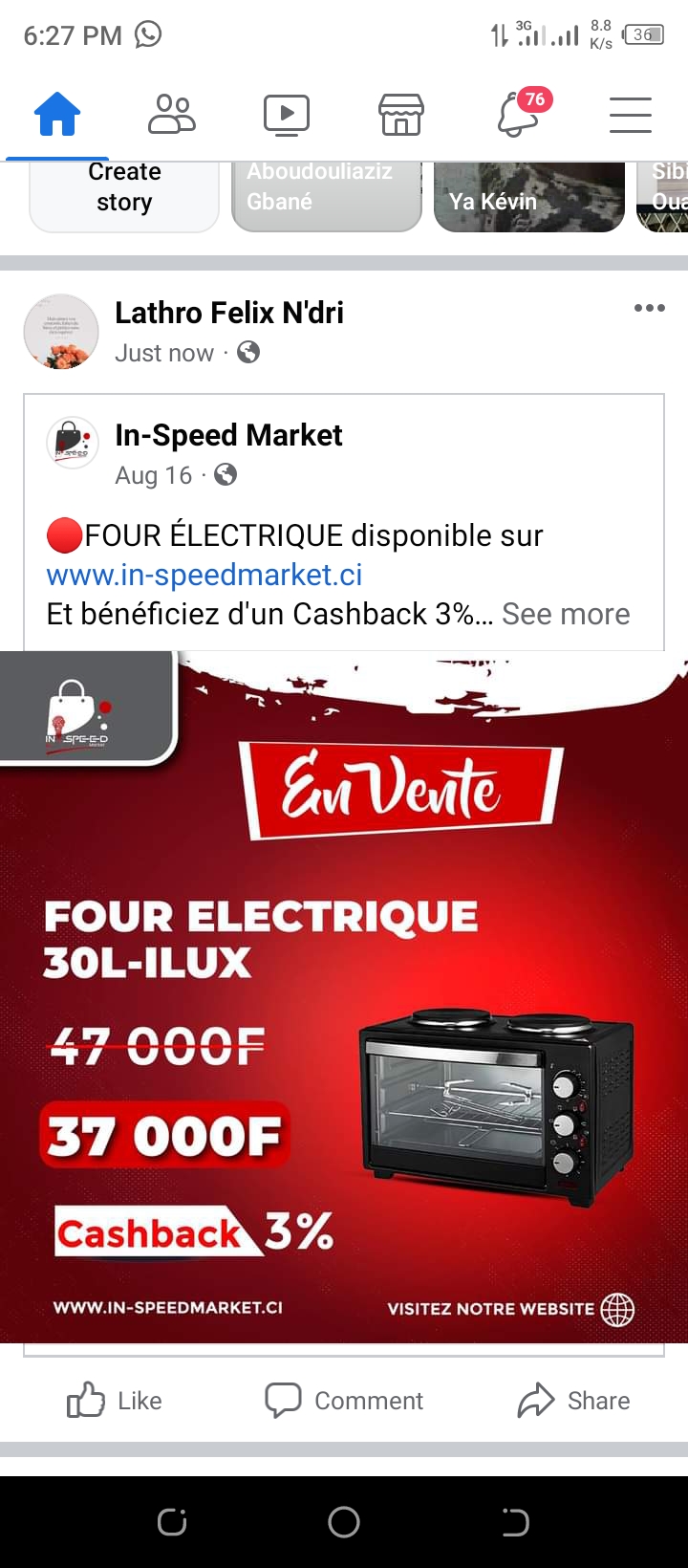This screenshot has height=1568, width=688.
Task: Expand the post text with See more
Action: (x=566, y=614)
